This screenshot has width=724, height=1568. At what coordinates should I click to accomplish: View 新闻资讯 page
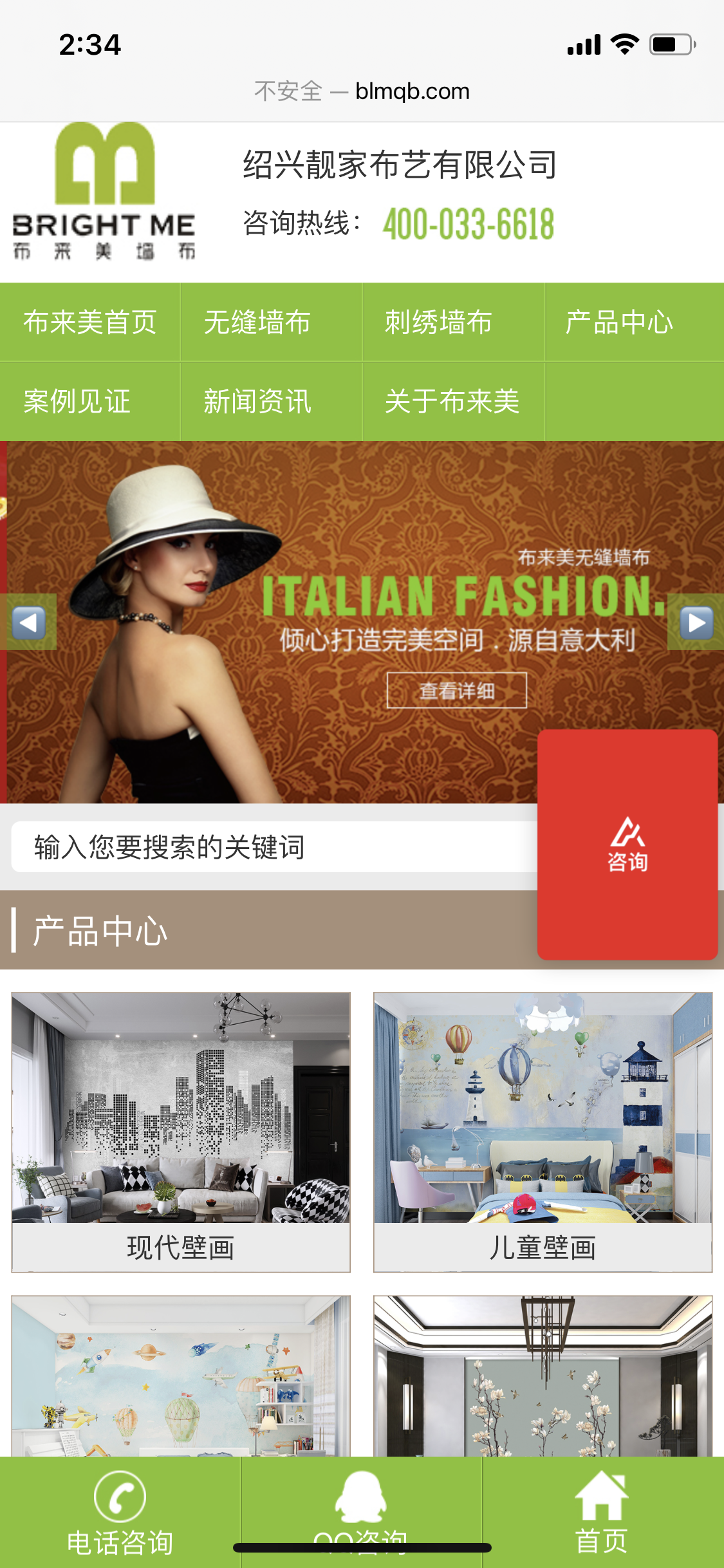pos(257,401)
